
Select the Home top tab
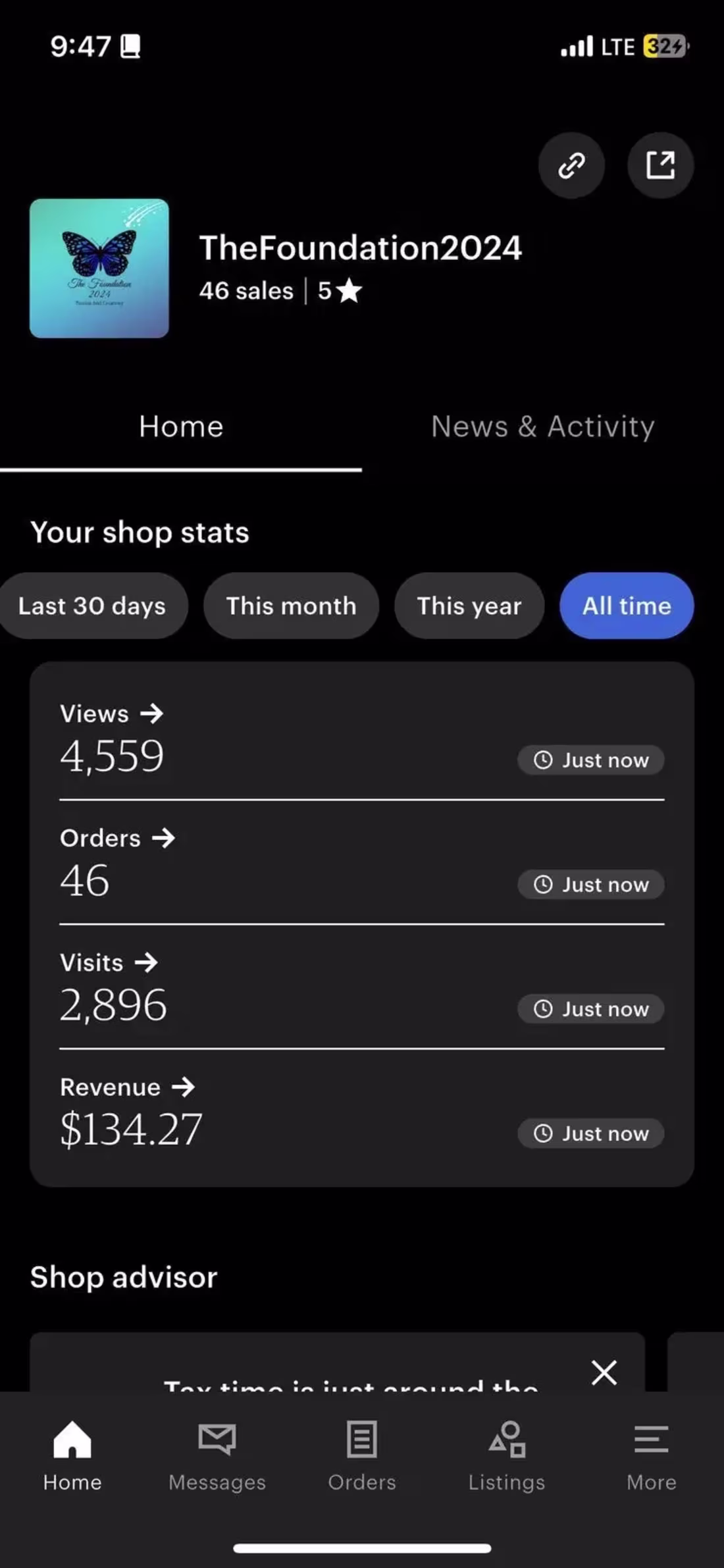[x=181, y=427]
